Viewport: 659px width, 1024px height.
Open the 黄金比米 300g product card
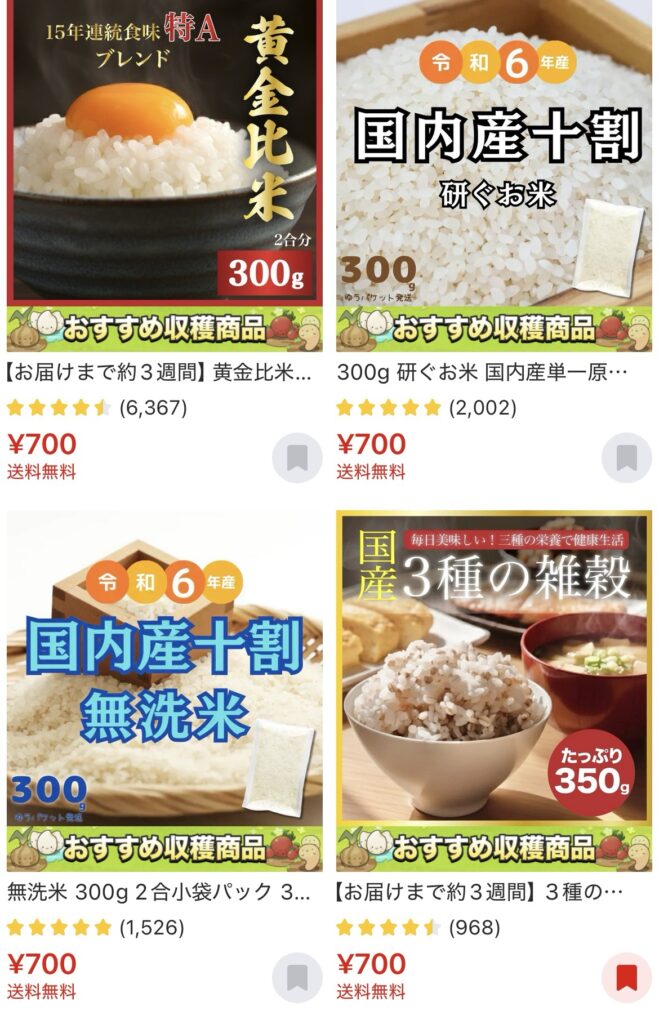[164, 175]
